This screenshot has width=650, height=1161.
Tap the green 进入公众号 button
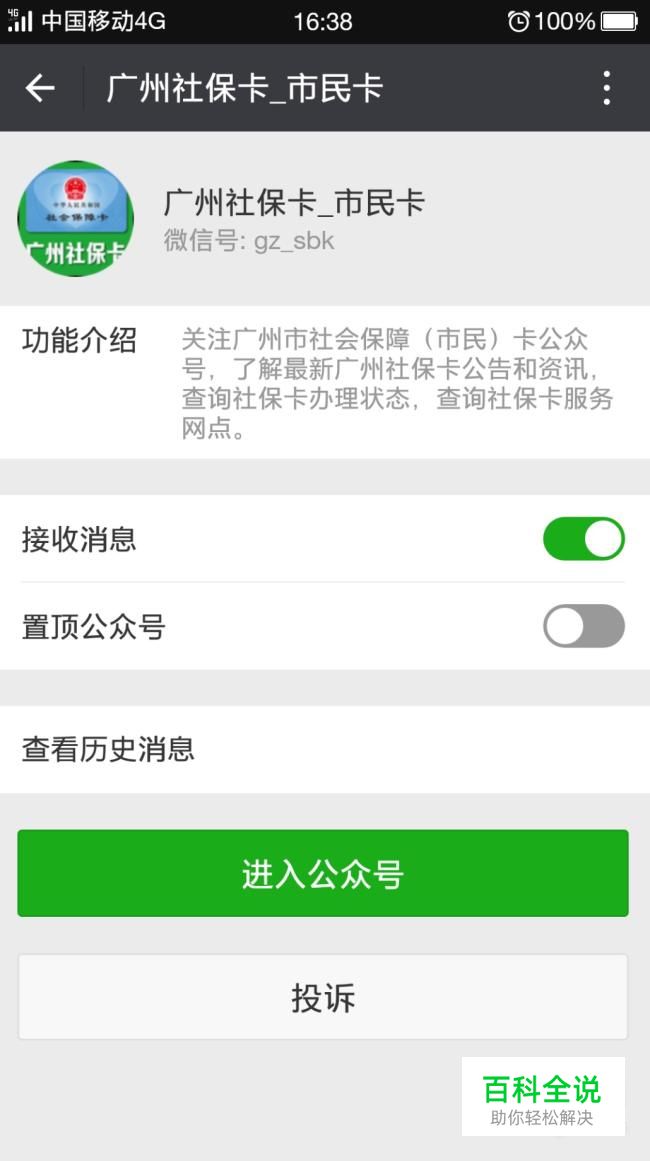tap(323, 873)
